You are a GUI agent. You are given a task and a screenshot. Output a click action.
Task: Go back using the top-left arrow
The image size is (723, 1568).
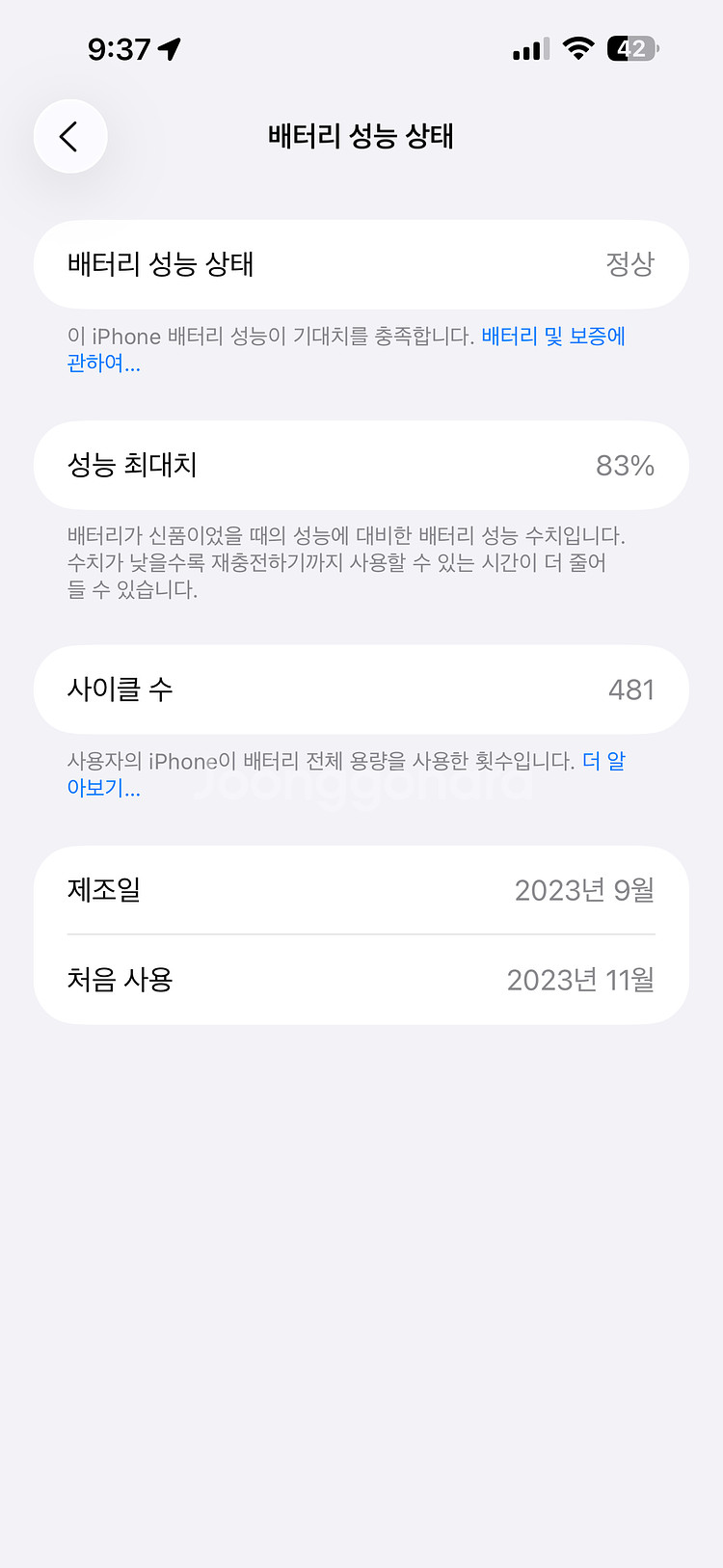click(x=70, y=136)
